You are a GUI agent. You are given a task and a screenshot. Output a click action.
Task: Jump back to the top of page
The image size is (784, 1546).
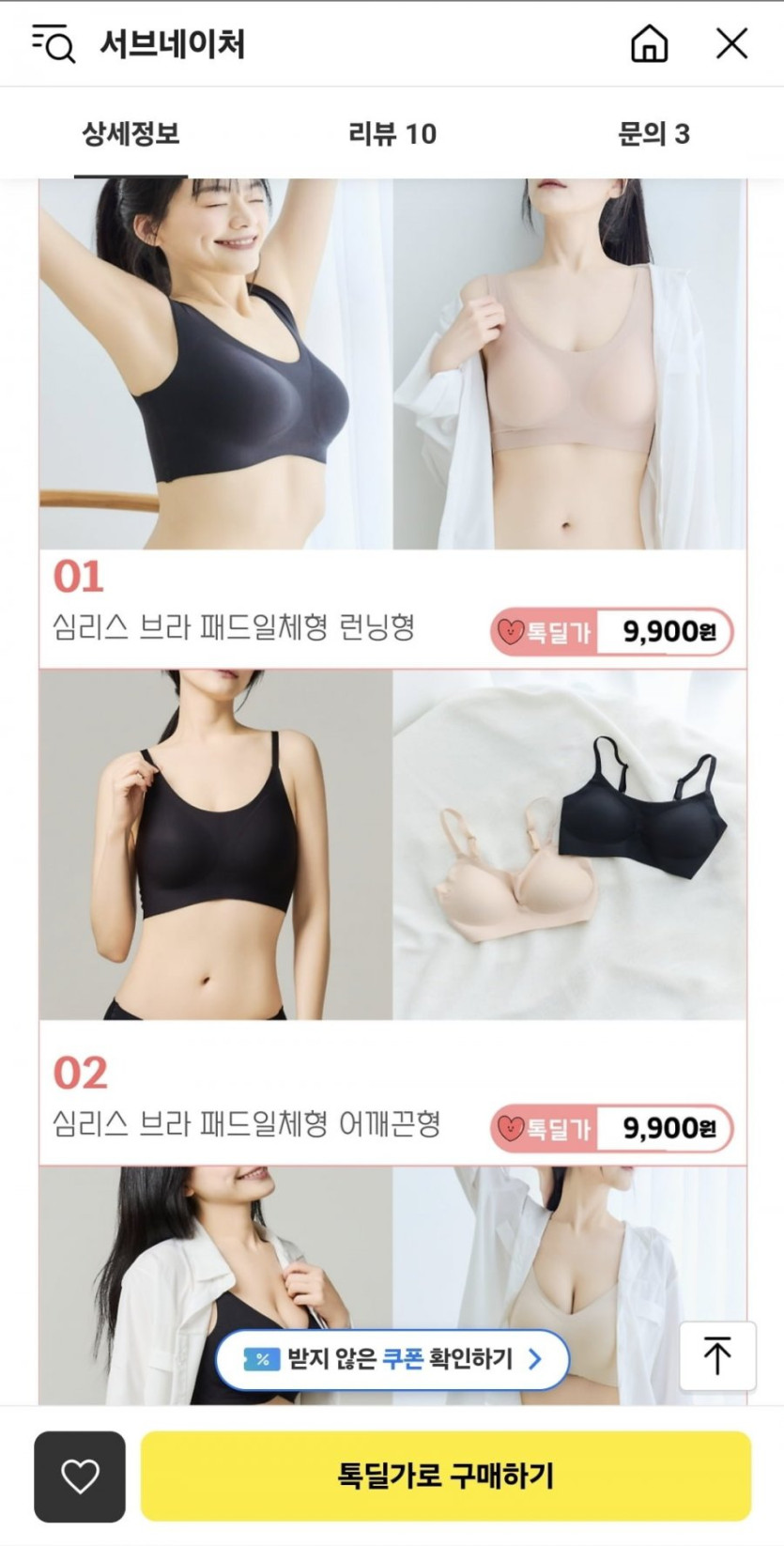(x=717, y=1355)
